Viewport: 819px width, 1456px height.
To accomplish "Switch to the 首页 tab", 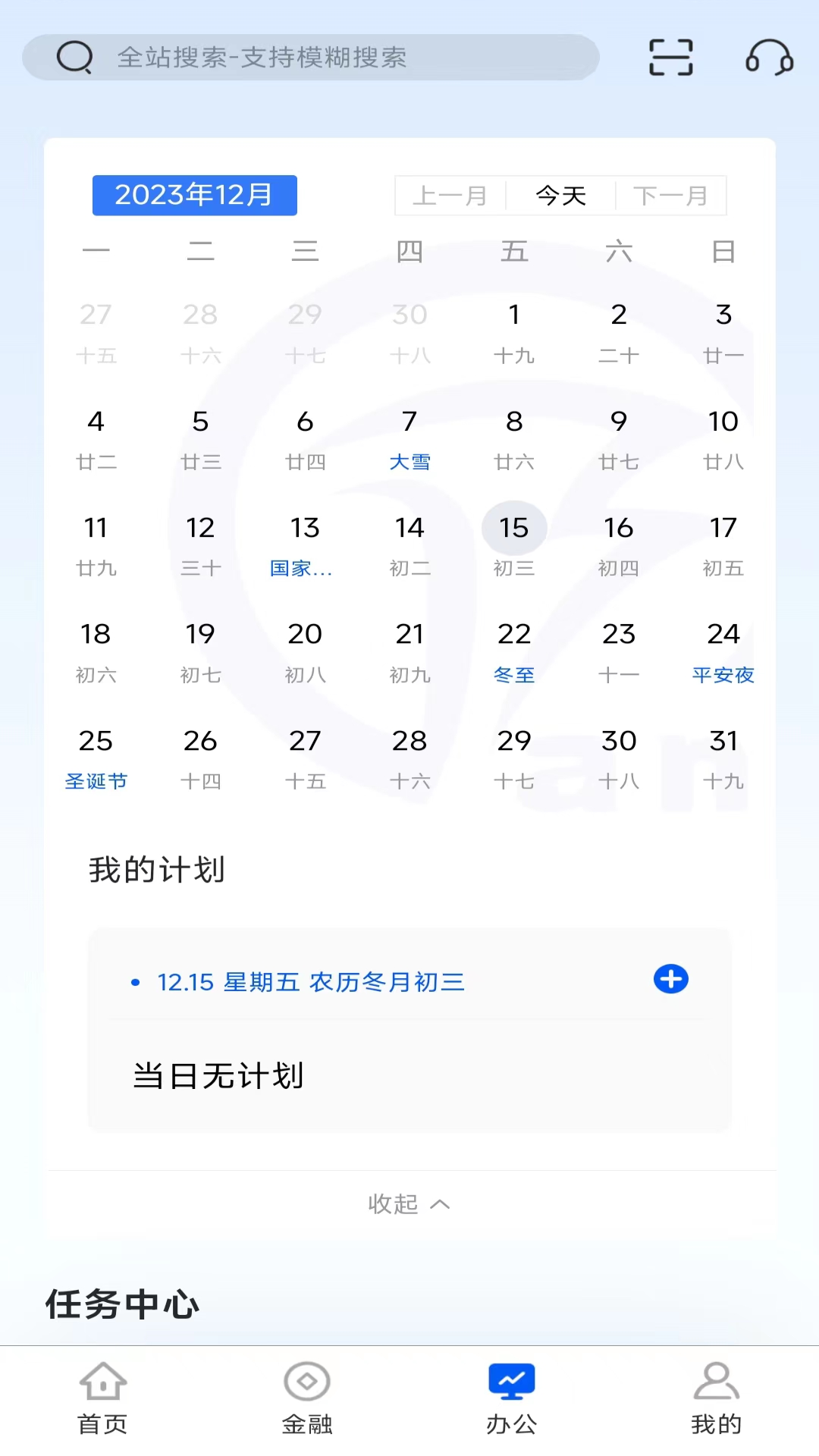I will click(x=102, y=1399).
